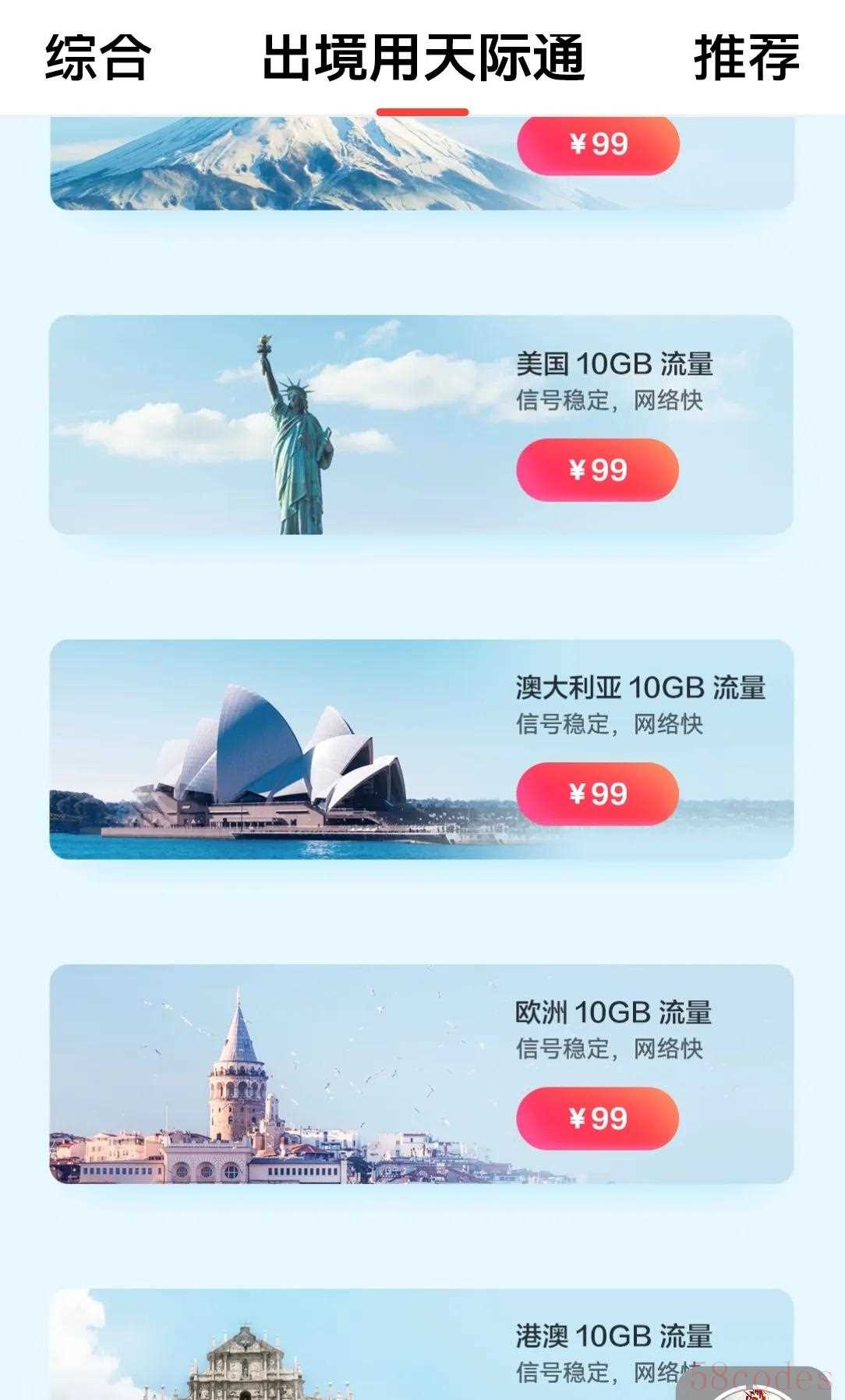The height and width of the screenshot is (1400, 845).
Task: Buy the 澳大利亚 10GB plan for ¥99
Action: point(597,794)
